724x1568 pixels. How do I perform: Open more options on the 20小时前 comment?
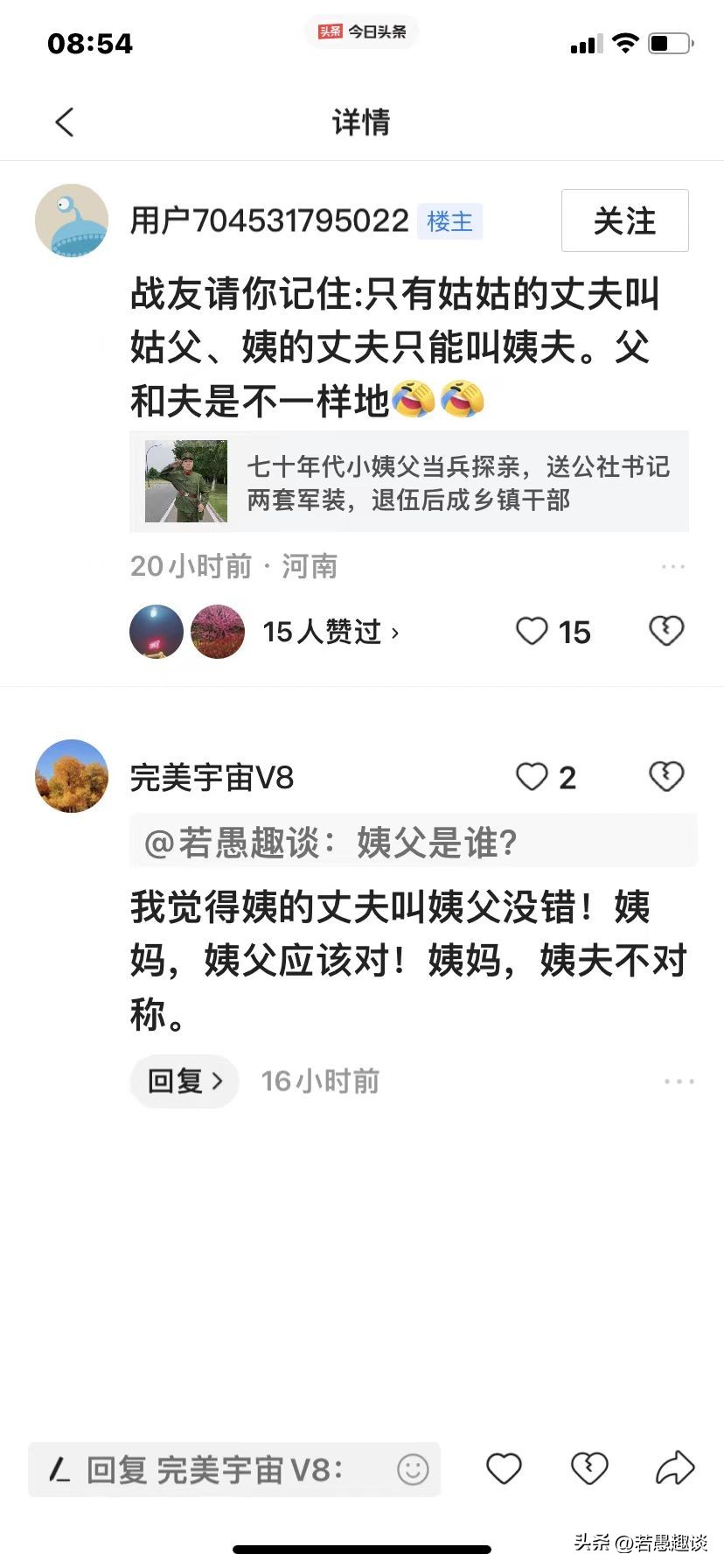coord(672,567)
